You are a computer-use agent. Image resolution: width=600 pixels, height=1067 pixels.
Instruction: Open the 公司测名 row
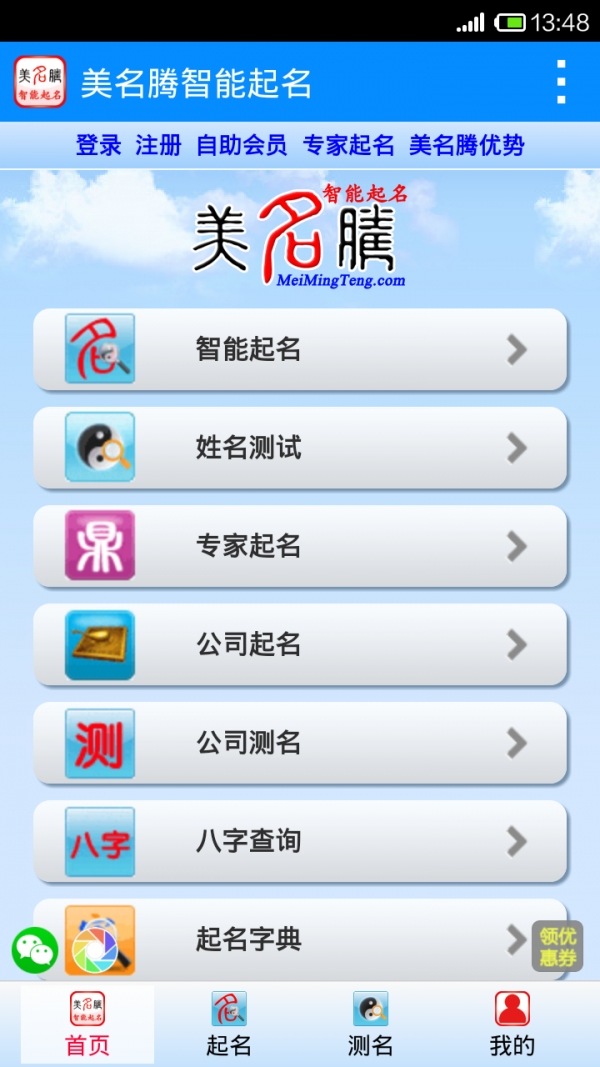point(300,742)
